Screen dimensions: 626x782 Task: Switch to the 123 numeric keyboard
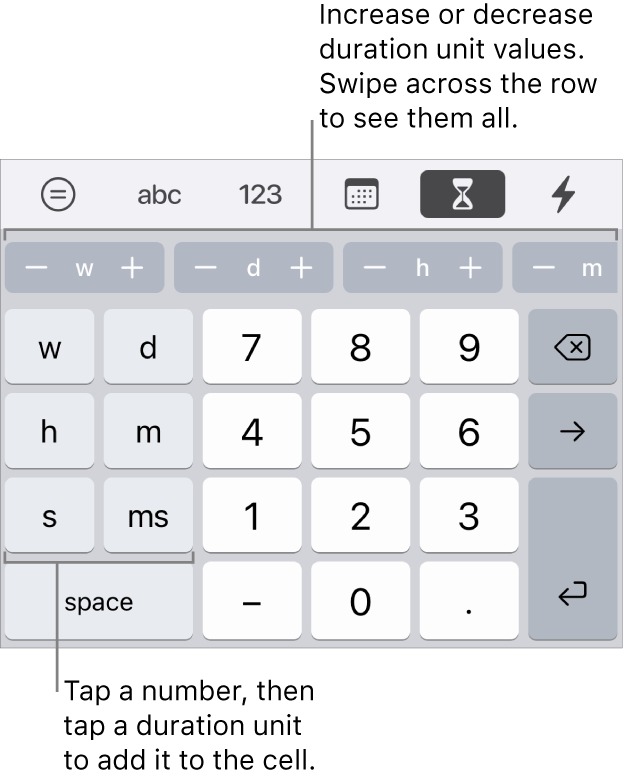click(260, 195)
